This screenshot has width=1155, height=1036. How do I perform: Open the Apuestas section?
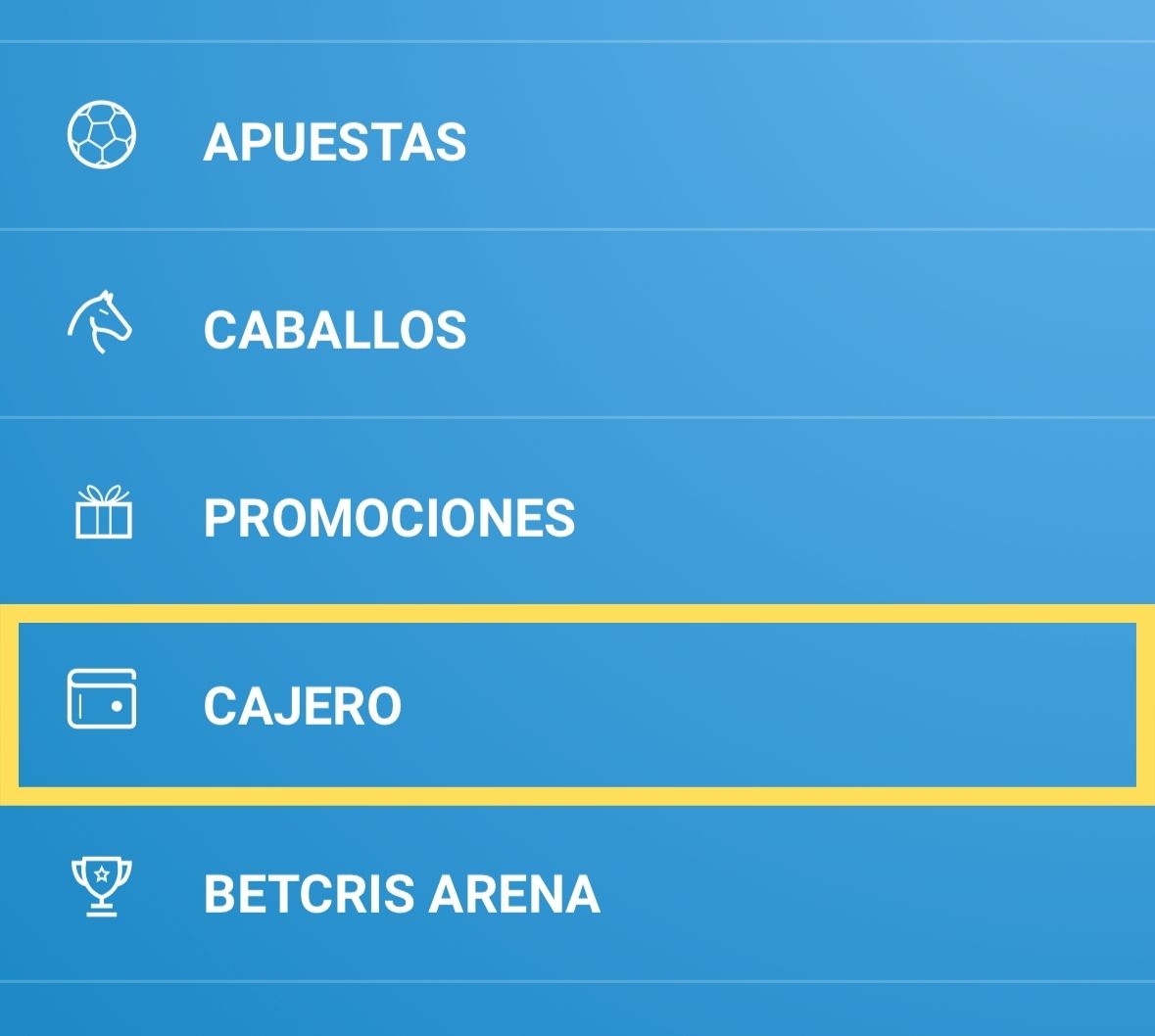point(334,142)
